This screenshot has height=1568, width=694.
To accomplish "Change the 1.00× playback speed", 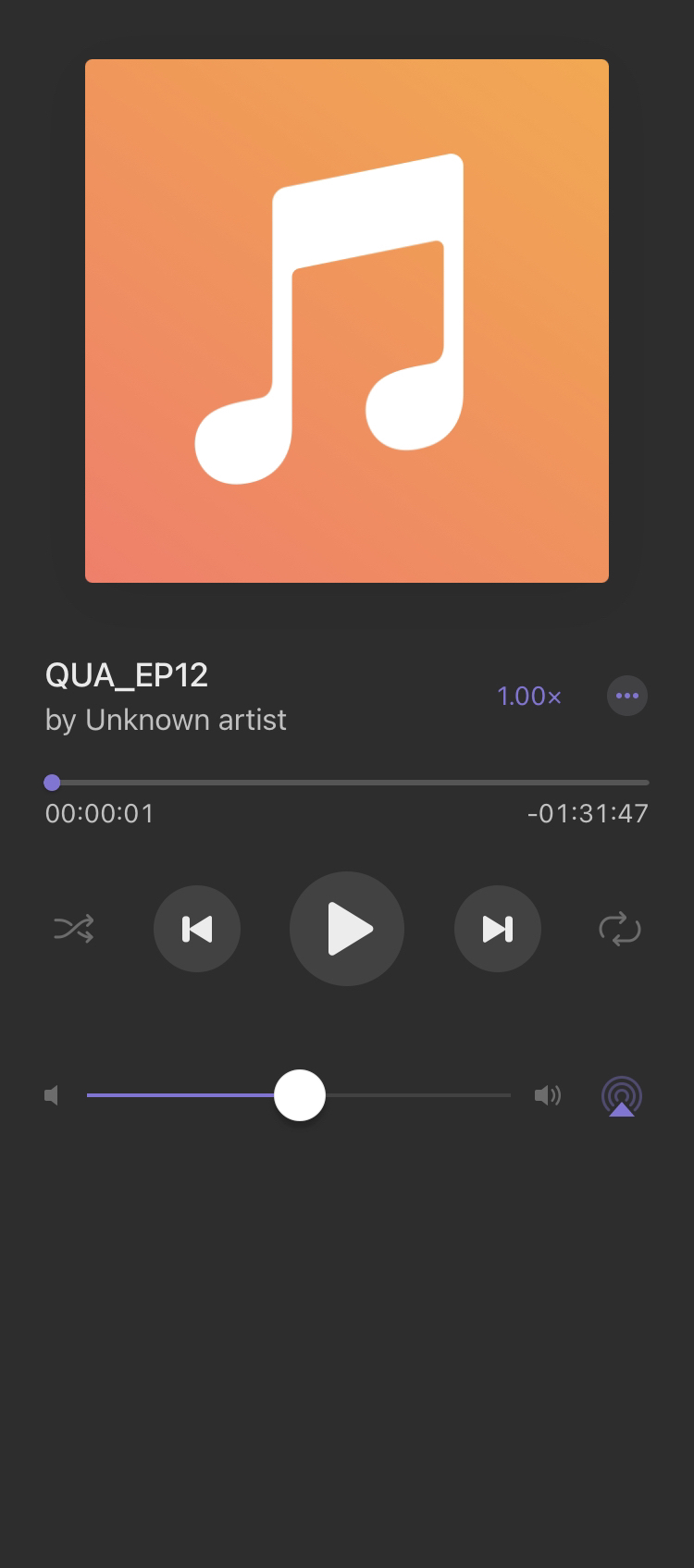I will tap(529, 697).
